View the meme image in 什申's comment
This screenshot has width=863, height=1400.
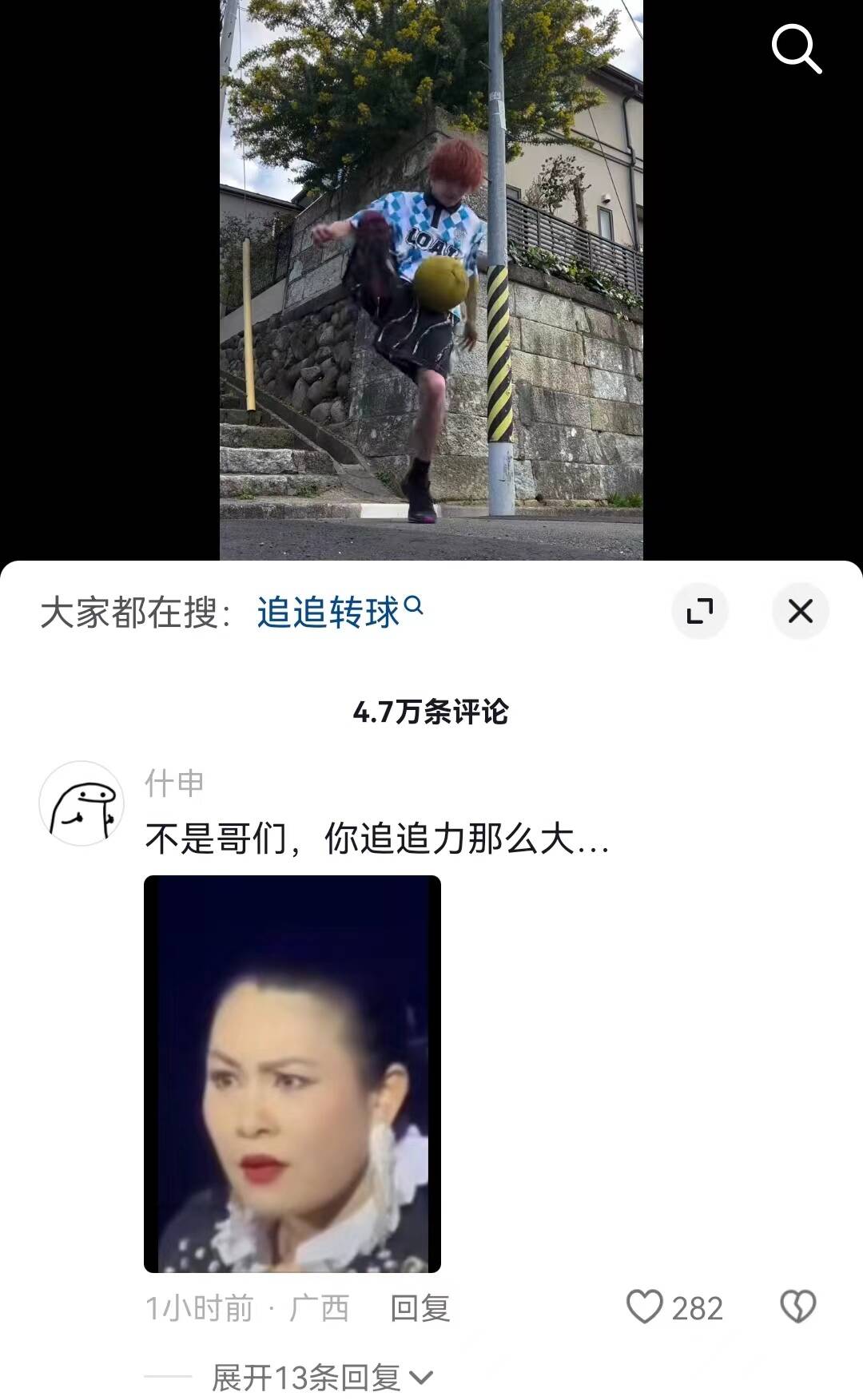[x=292, y=1073]
